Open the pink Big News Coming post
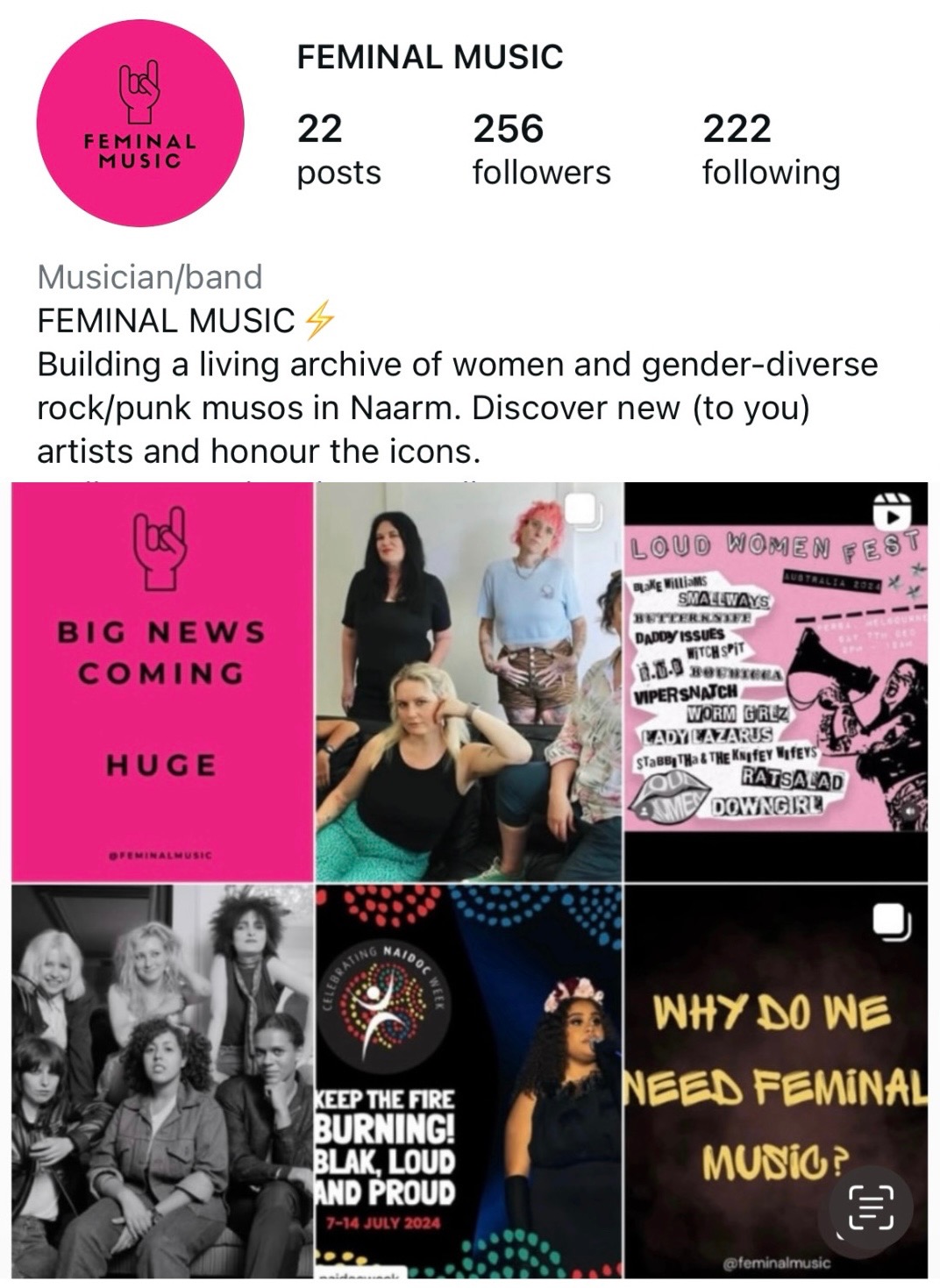 (162, 681)
